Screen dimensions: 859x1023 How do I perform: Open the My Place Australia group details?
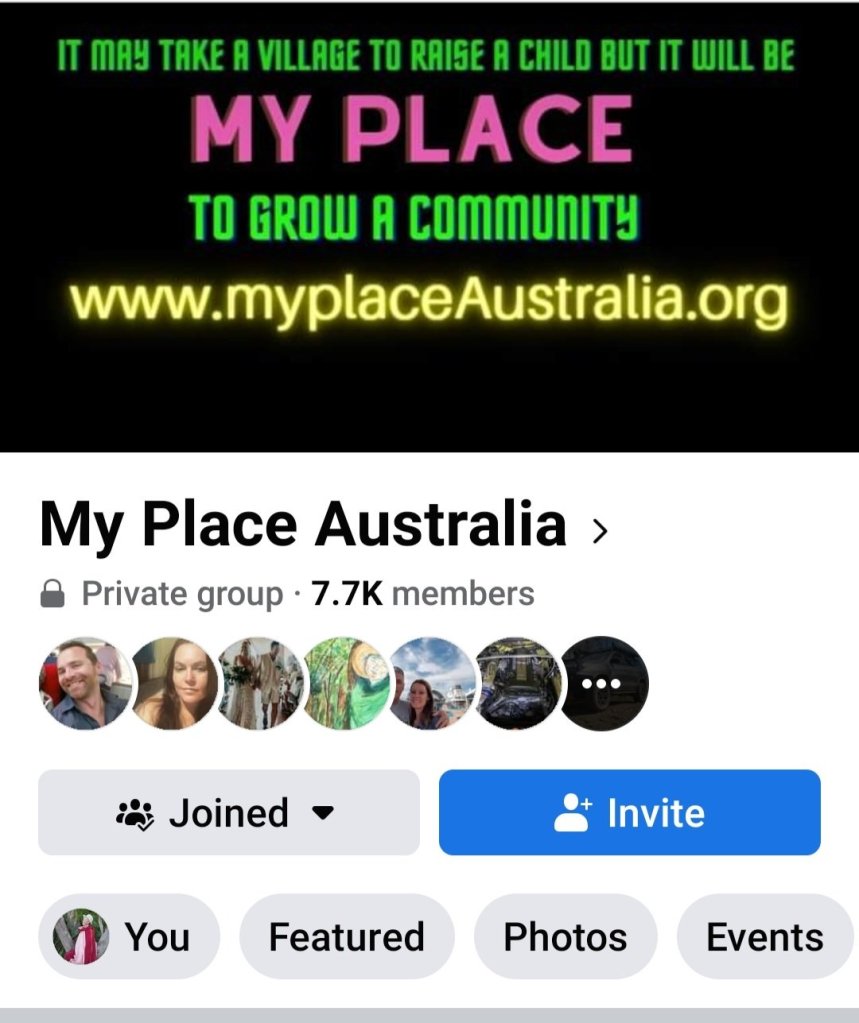pos(322,527)
